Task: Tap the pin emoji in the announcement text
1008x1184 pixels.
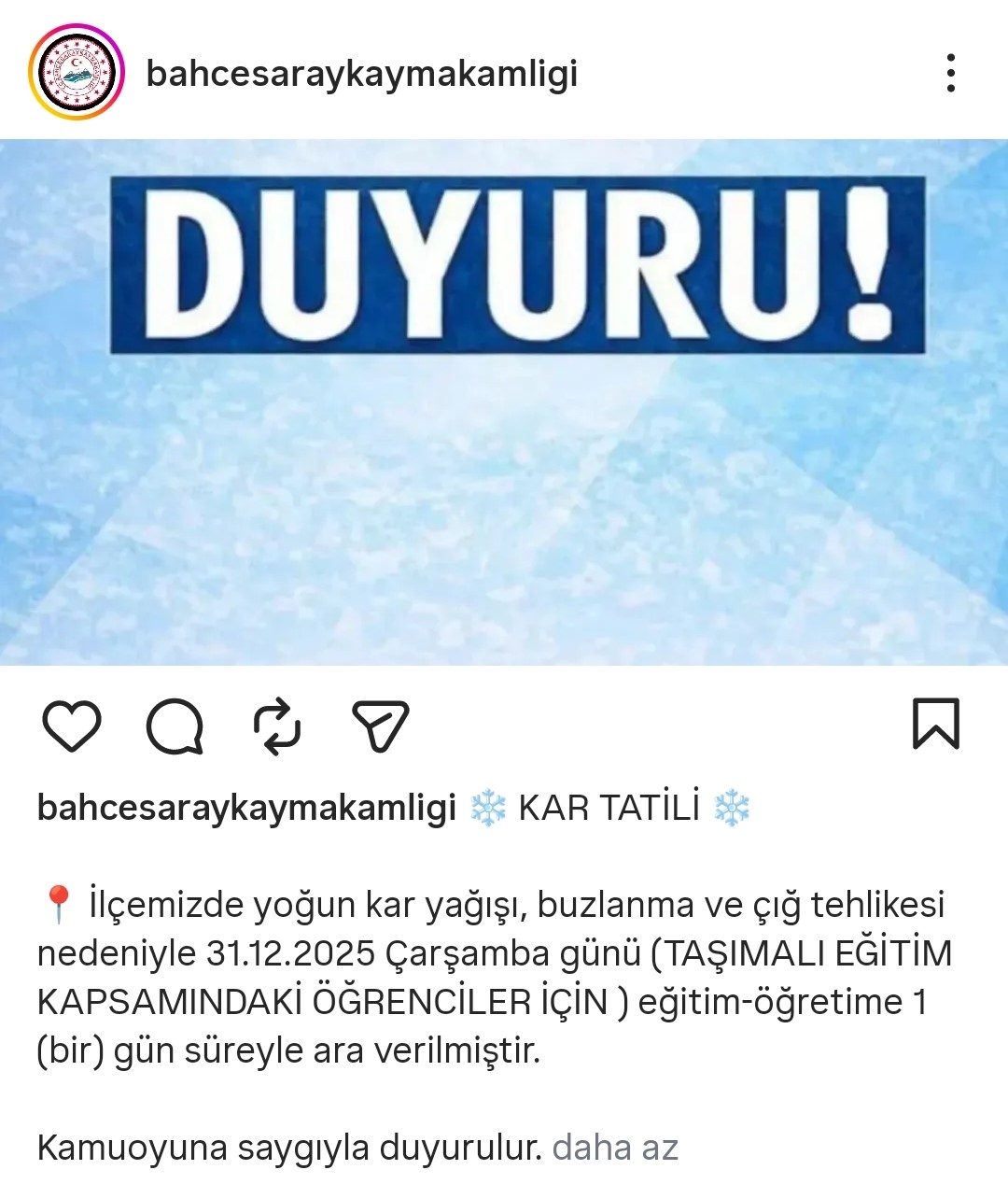Action: [58, 903]
